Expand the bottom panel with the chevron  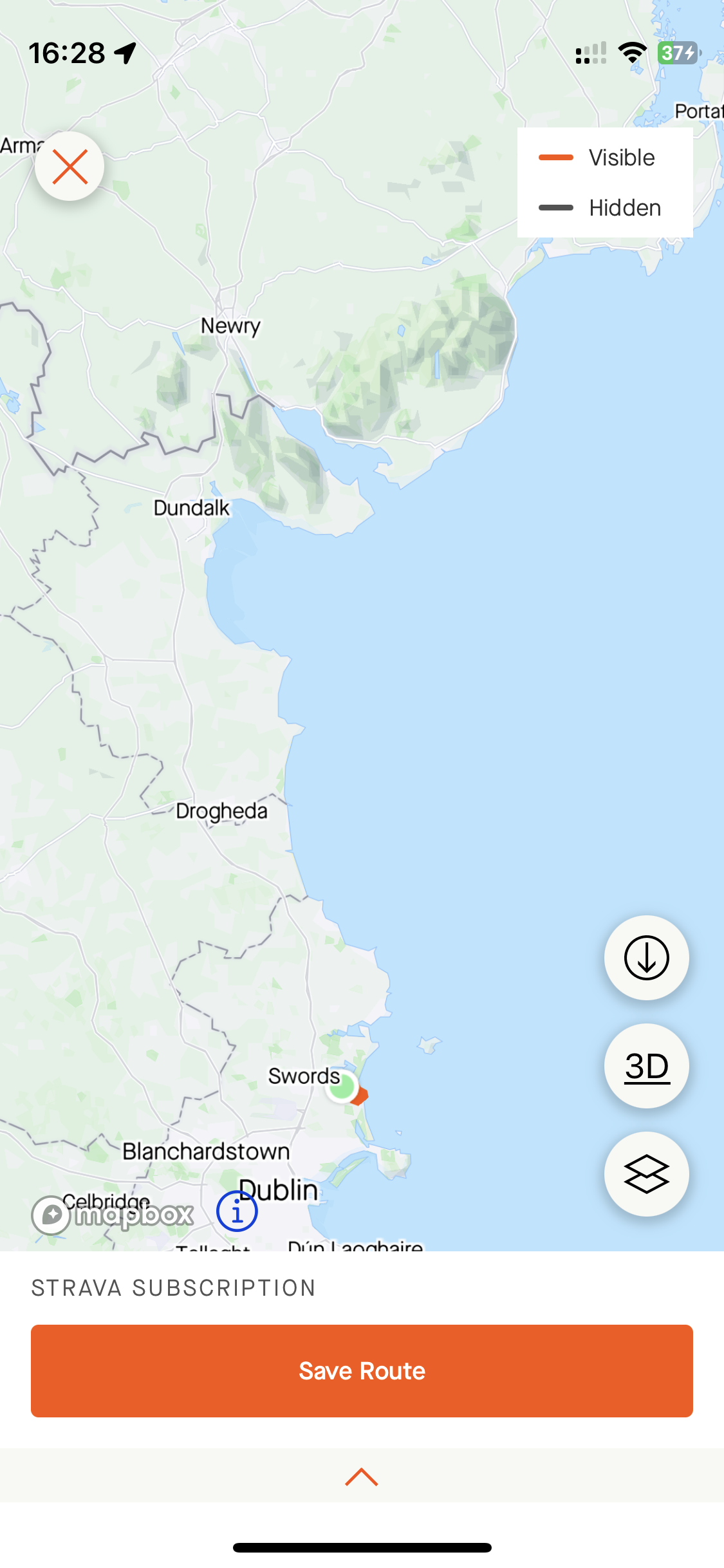click(x=362, y=1477)
